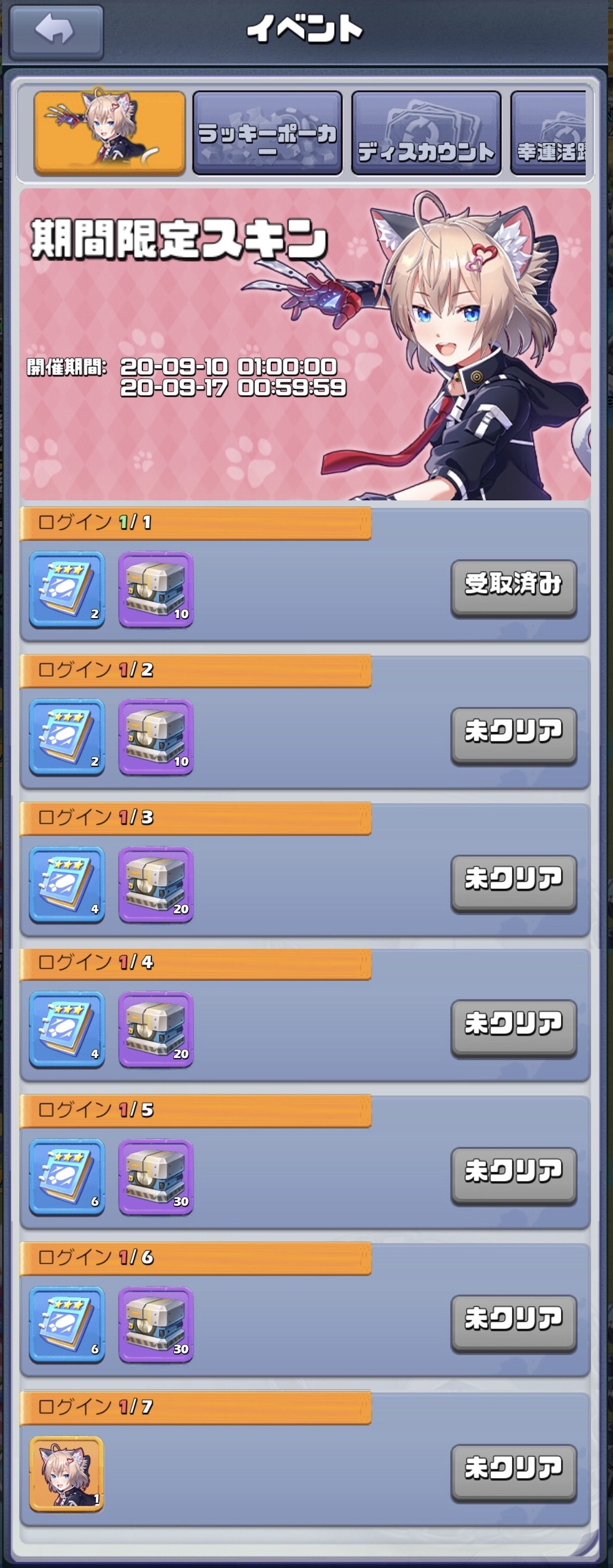Viewport: 613px width, 1568px height.
Task: View the 30 crates reward in ログイン 1/5
Action: point(156,1177)
